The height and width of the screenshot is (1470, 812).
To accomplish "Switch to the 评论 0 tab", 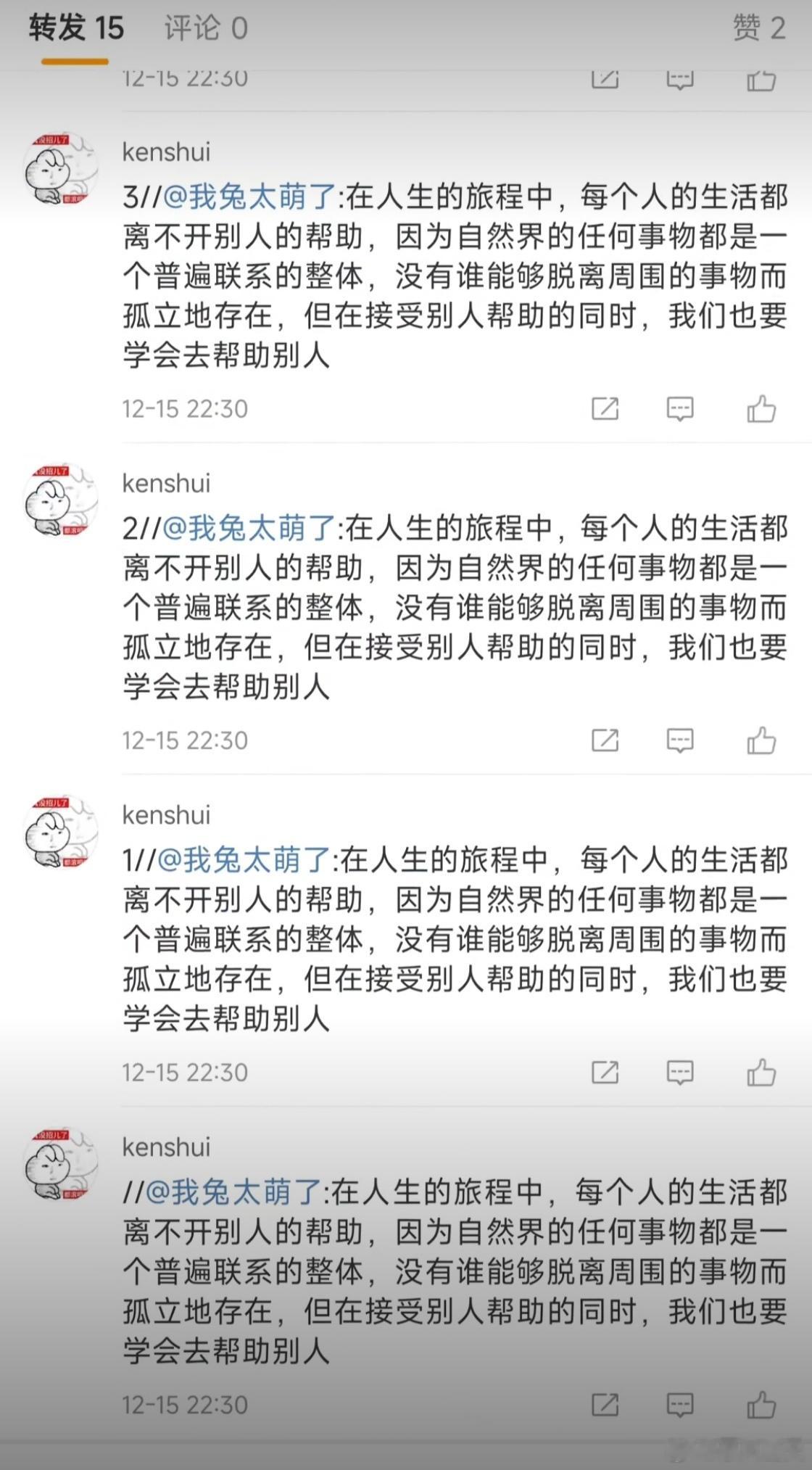I will pyautogui.click(x=205, y=28).
